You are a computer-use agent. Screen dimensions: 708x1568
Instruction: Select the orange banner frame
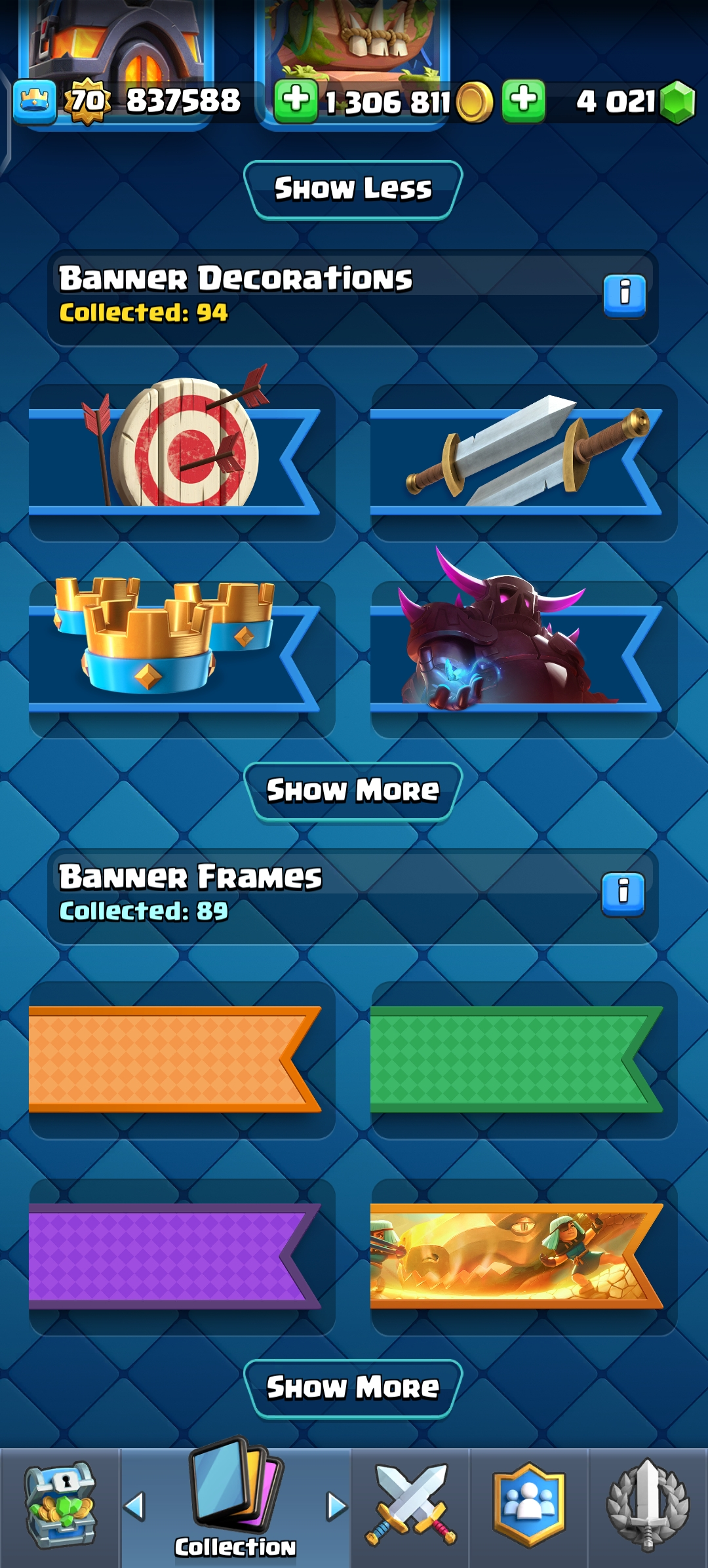coord(182,1060)
